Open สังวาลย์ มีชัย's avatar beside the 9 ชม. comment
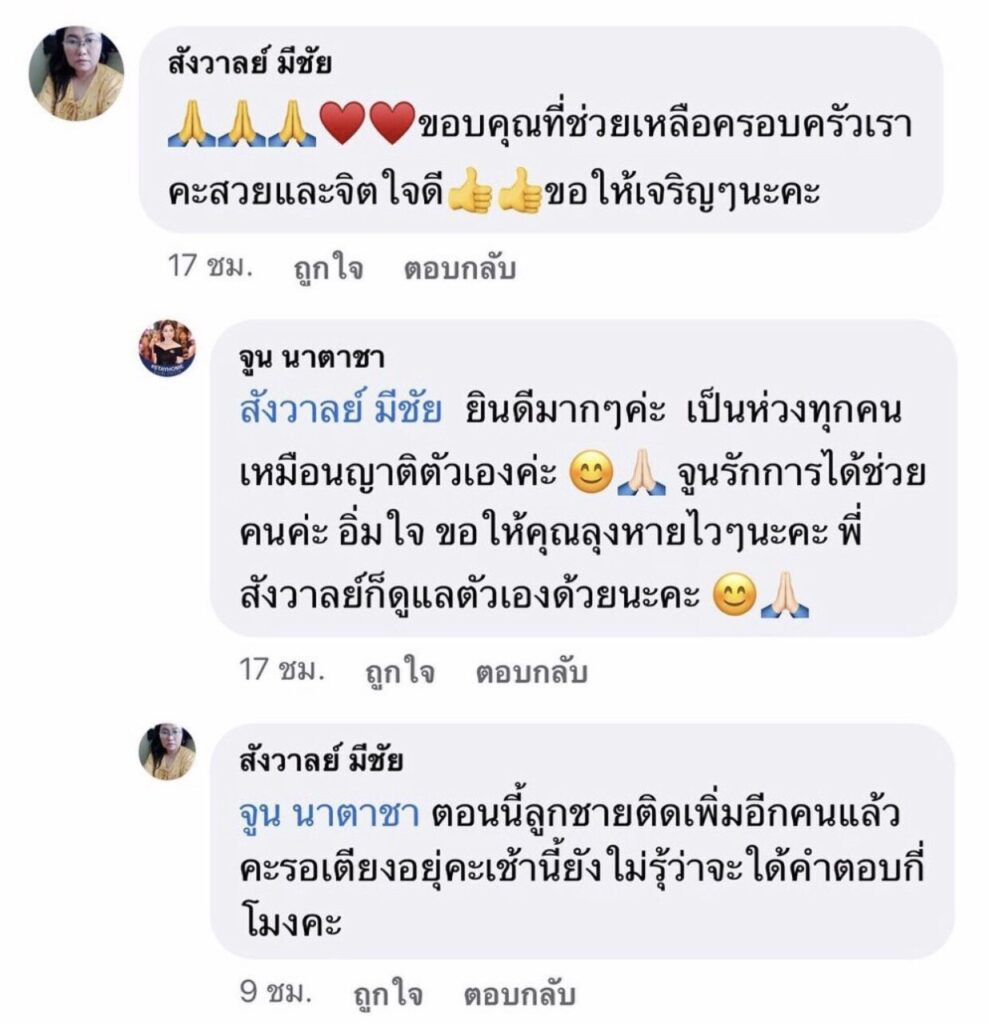 (x=167, y=752)
